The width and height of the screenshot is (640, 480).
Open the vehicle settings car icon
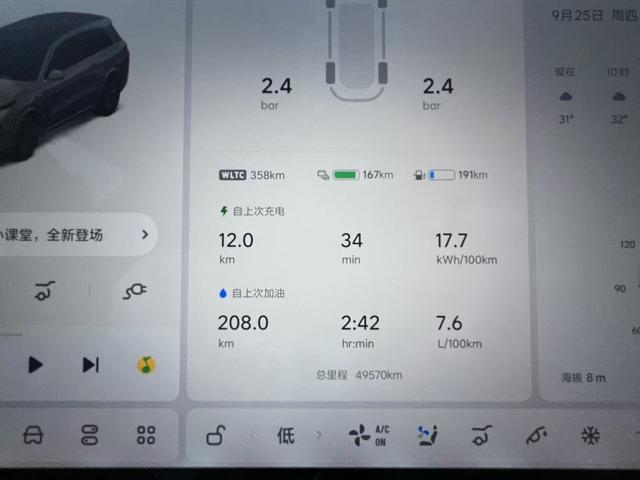[32, 435]
